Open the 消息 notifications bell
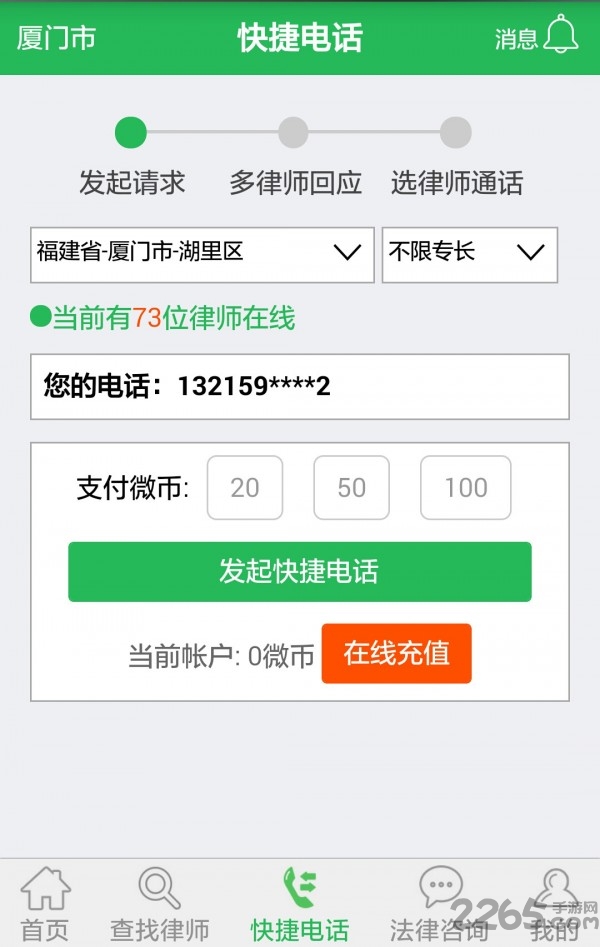 (x=538, y=37)
